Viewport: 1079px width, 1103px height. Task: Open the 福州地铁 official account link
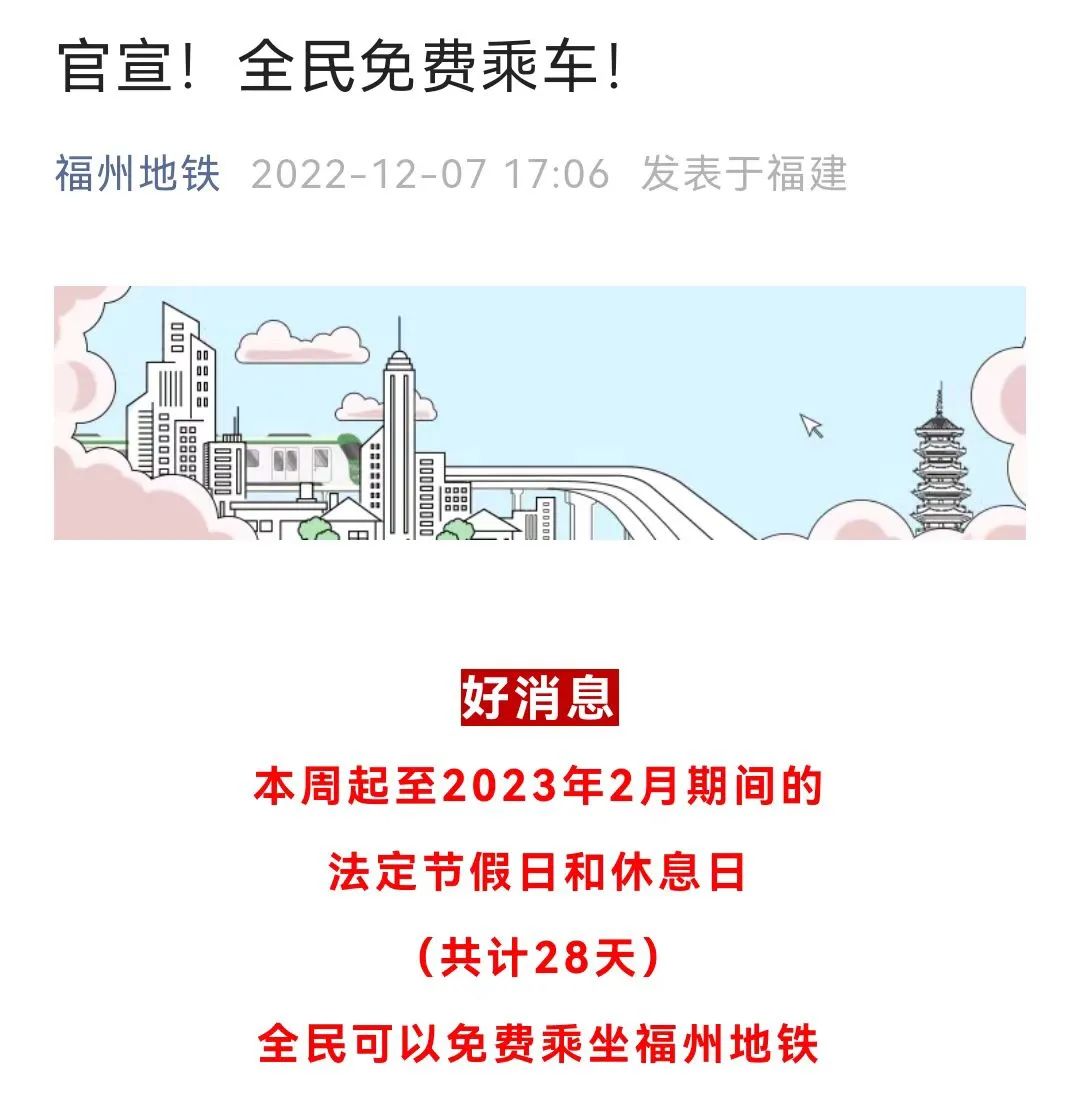point(137,174)
